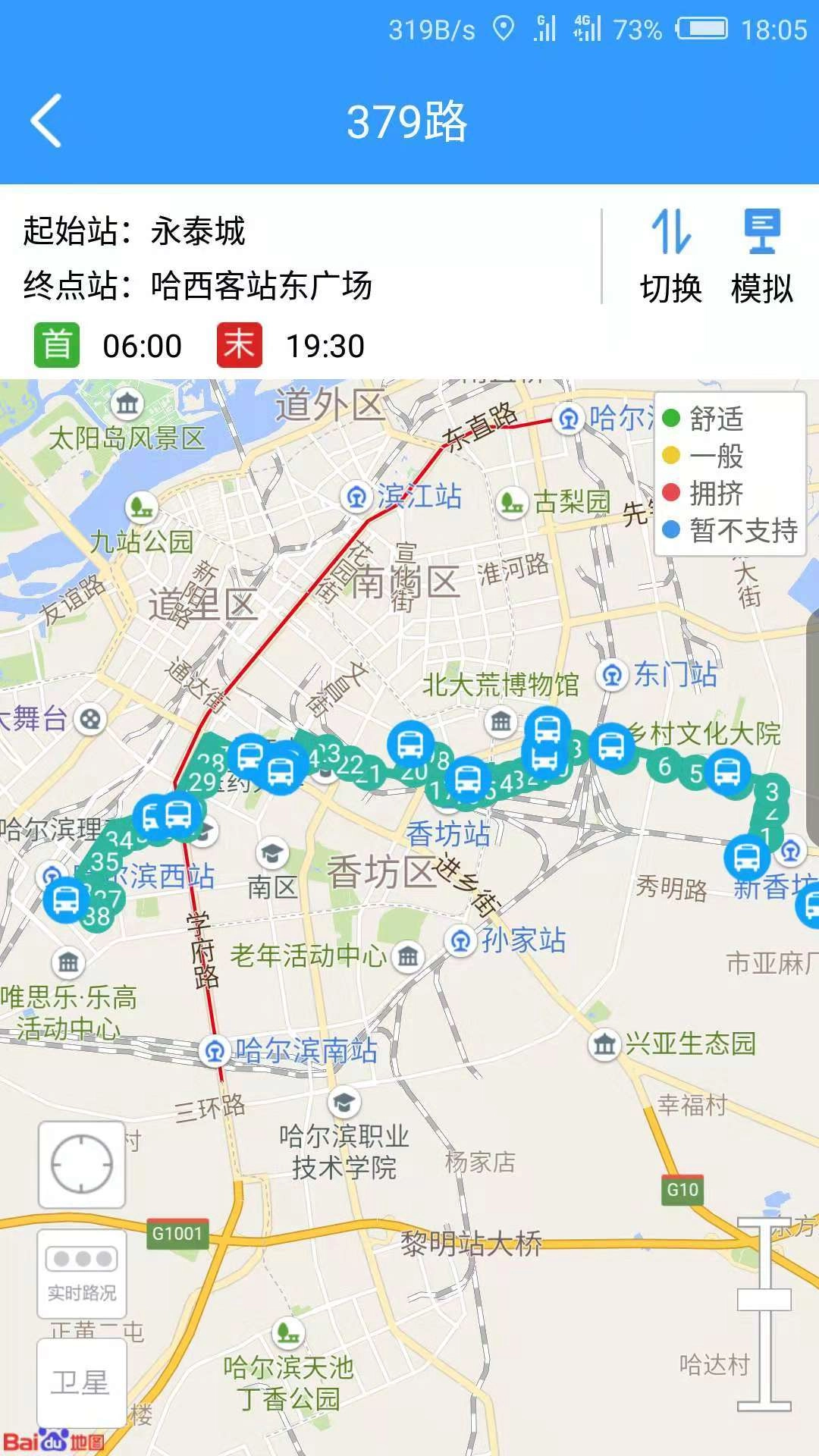Tap the 孙家站 railway station icon
The width and height of the screenshot is (819, 1456).
point(459,940)
